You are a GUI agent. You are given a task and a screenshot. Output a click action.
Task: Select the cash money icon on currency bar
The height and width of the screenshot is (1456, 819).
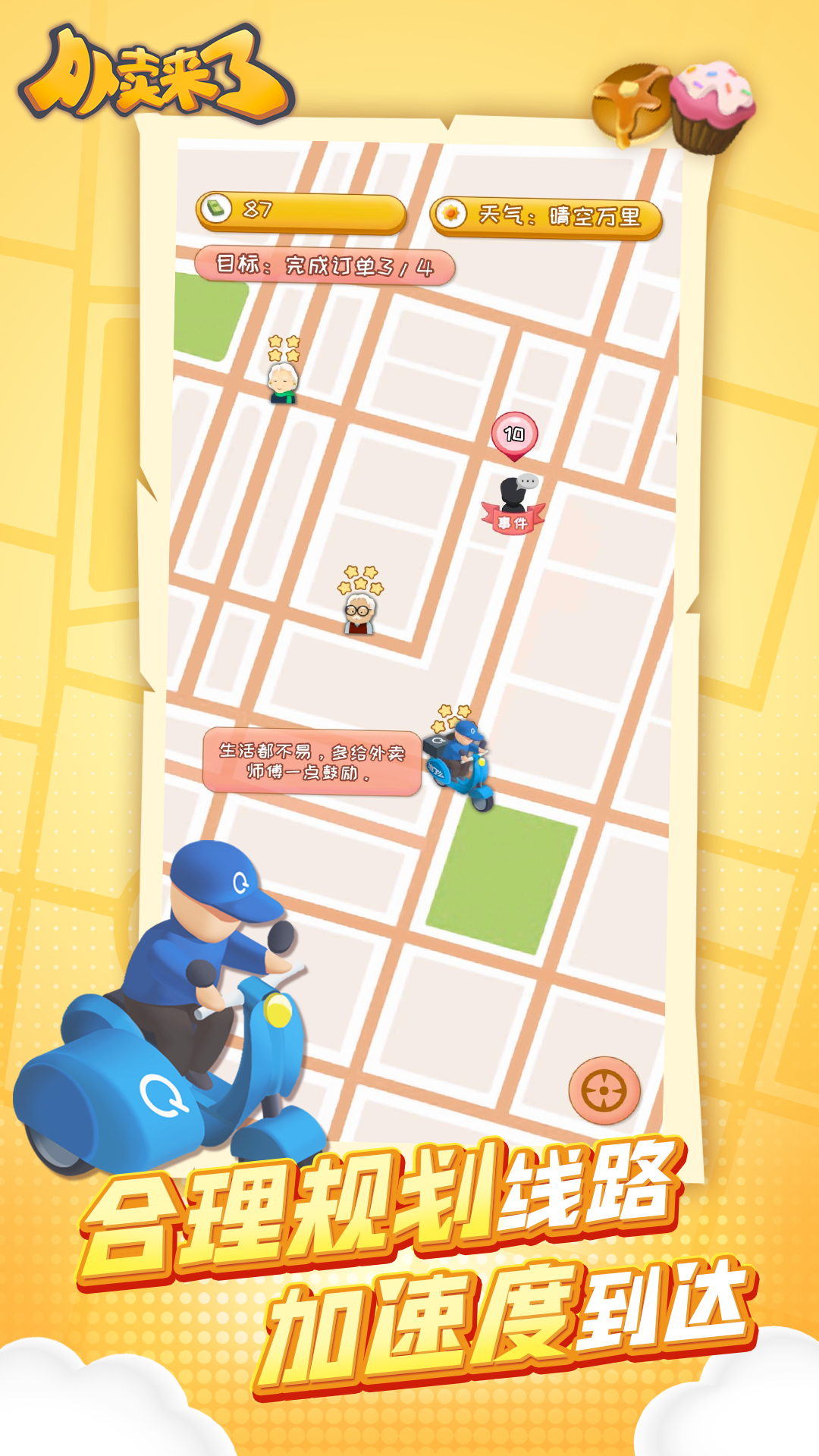[217, 211]
